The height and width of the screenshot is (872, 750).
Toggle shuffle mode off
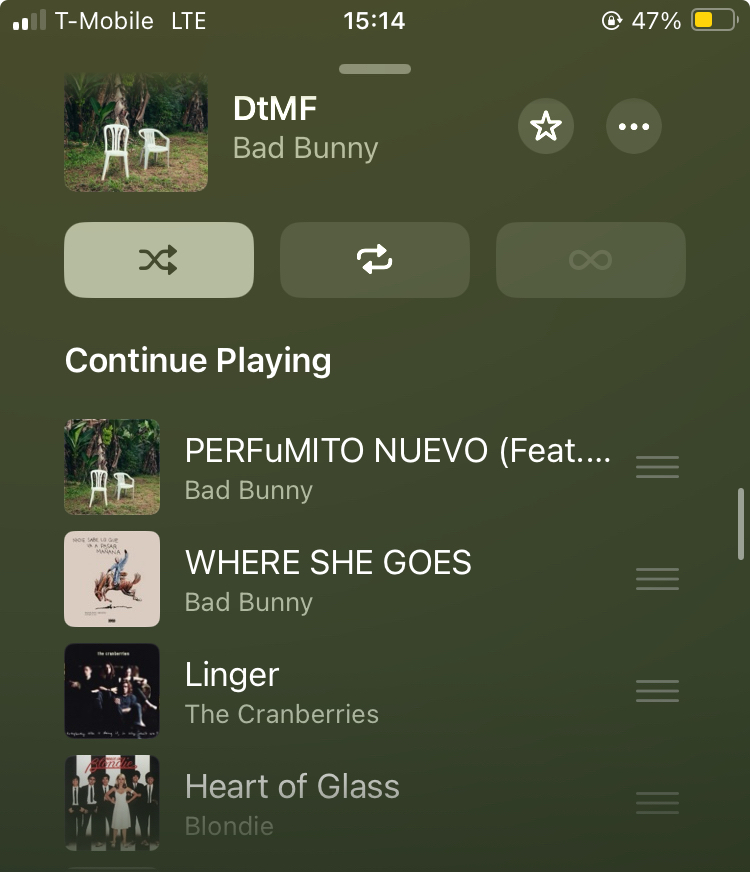coord(159,260)
